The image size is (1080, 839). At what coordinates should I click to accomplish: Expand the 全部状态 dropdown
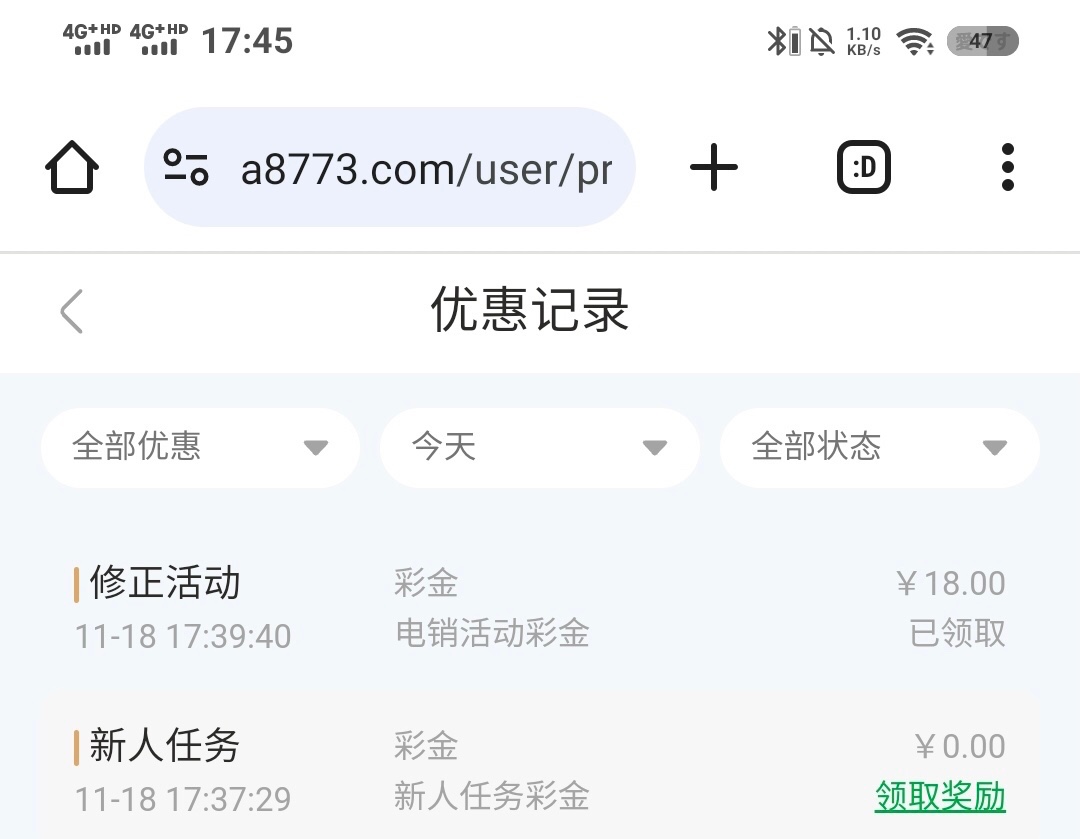coord(879,447)
